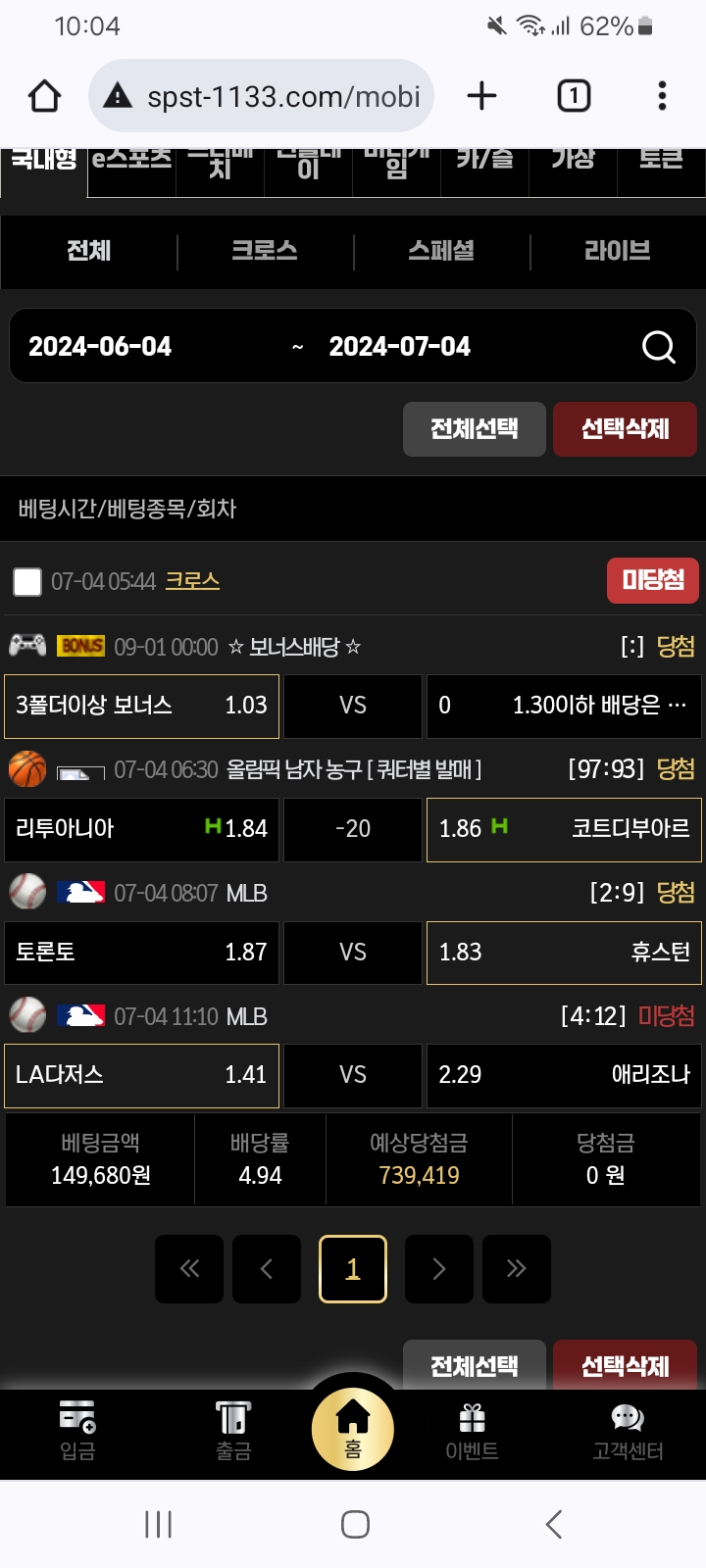Open a new browser tab

click(x=481, y=96)
